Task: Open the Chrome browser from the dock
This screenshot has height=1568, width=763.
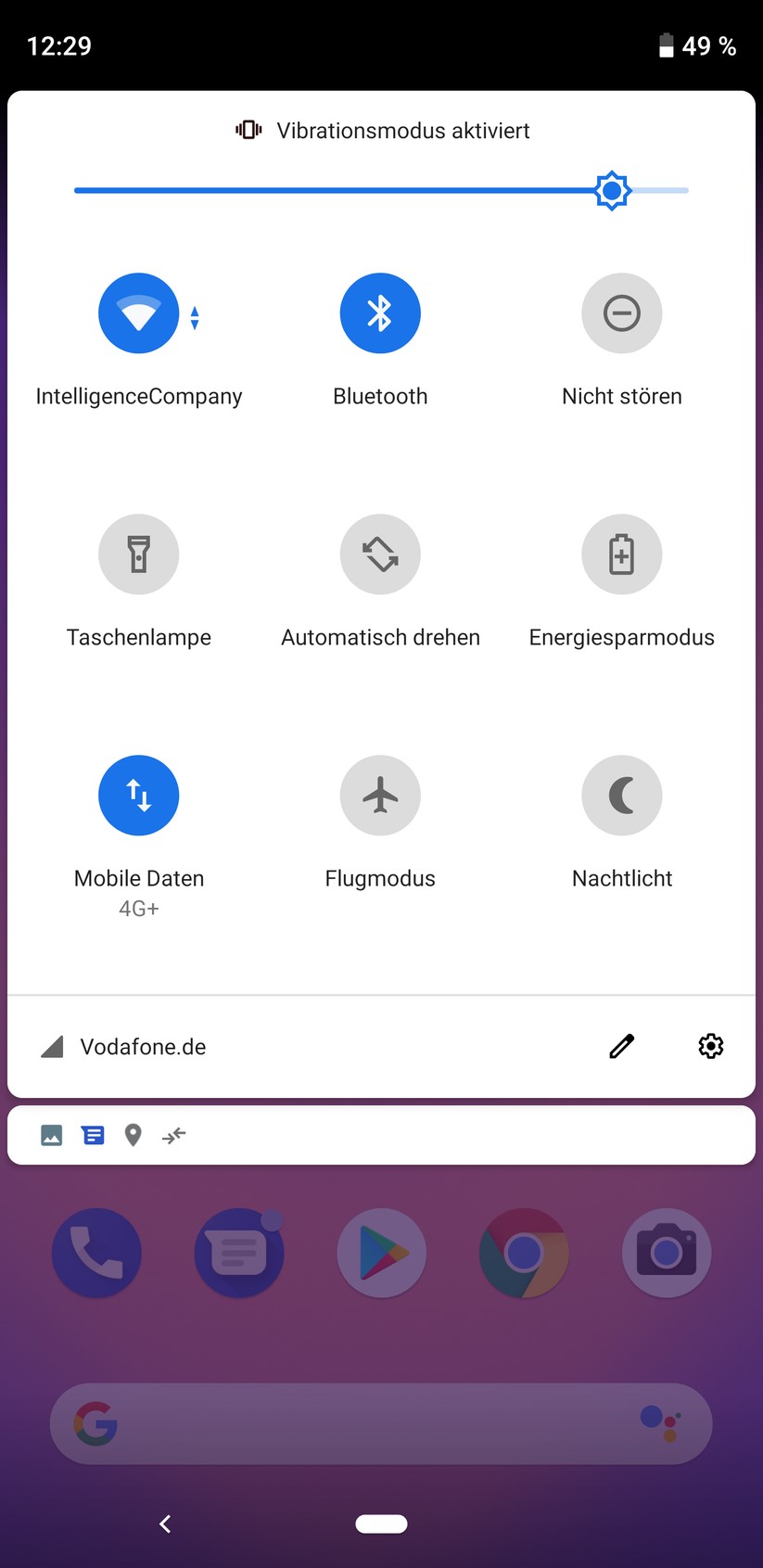Action: [x=523, y=1252]
